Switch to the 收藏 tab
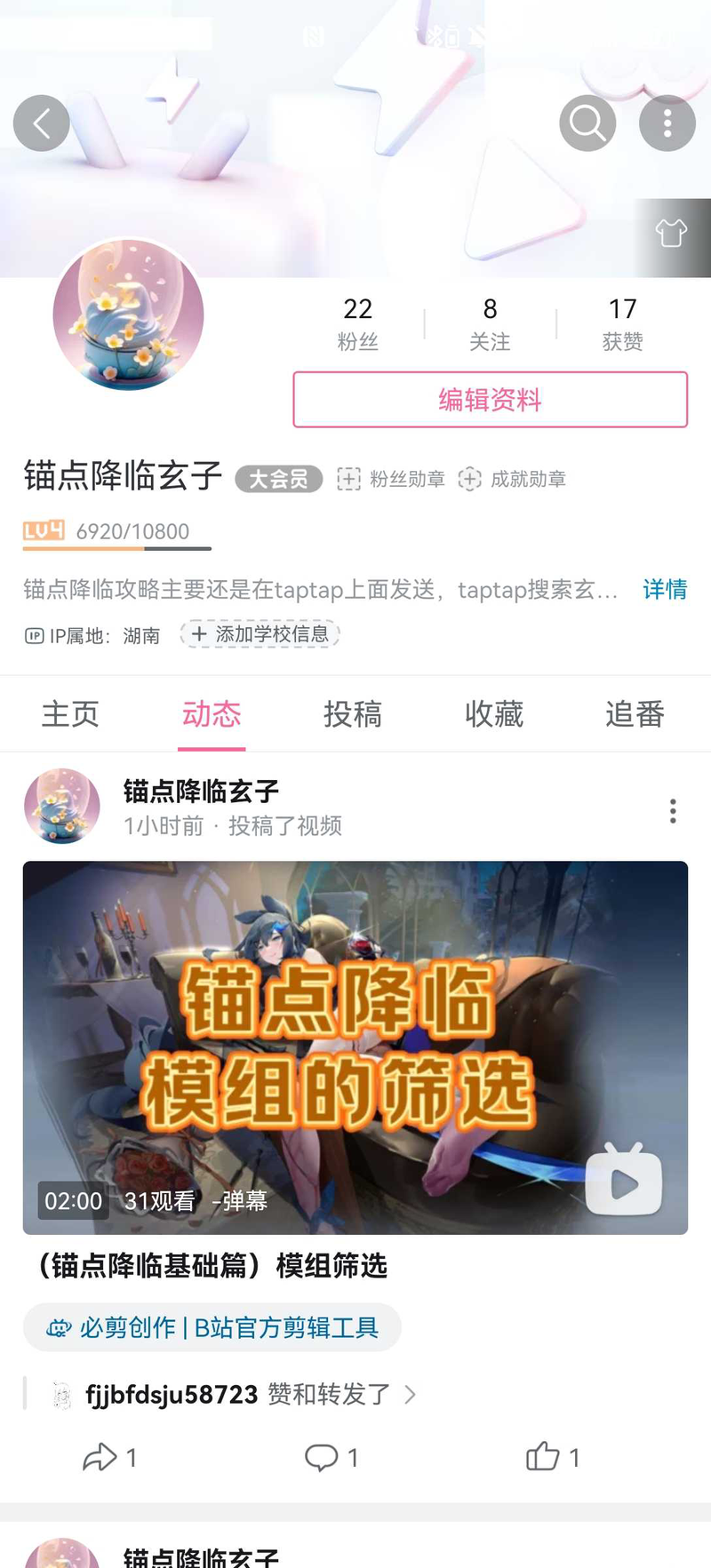The width and height of the screenshot is (711, 1568). pos(494,714)
